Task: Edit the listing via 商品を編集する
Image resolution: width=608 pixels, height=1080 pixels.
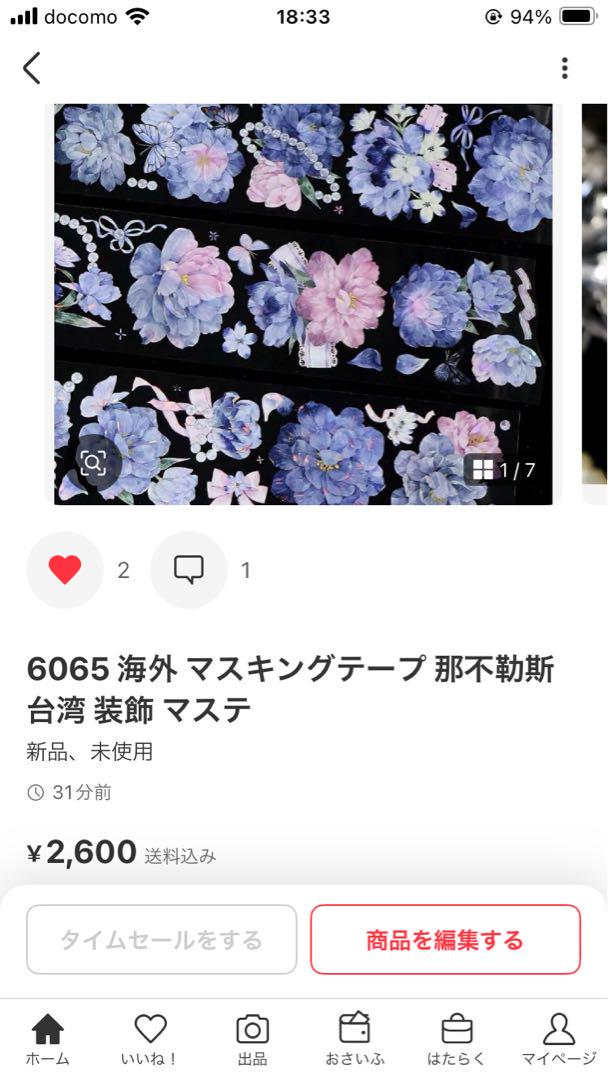Action: (x=445, y=939)
